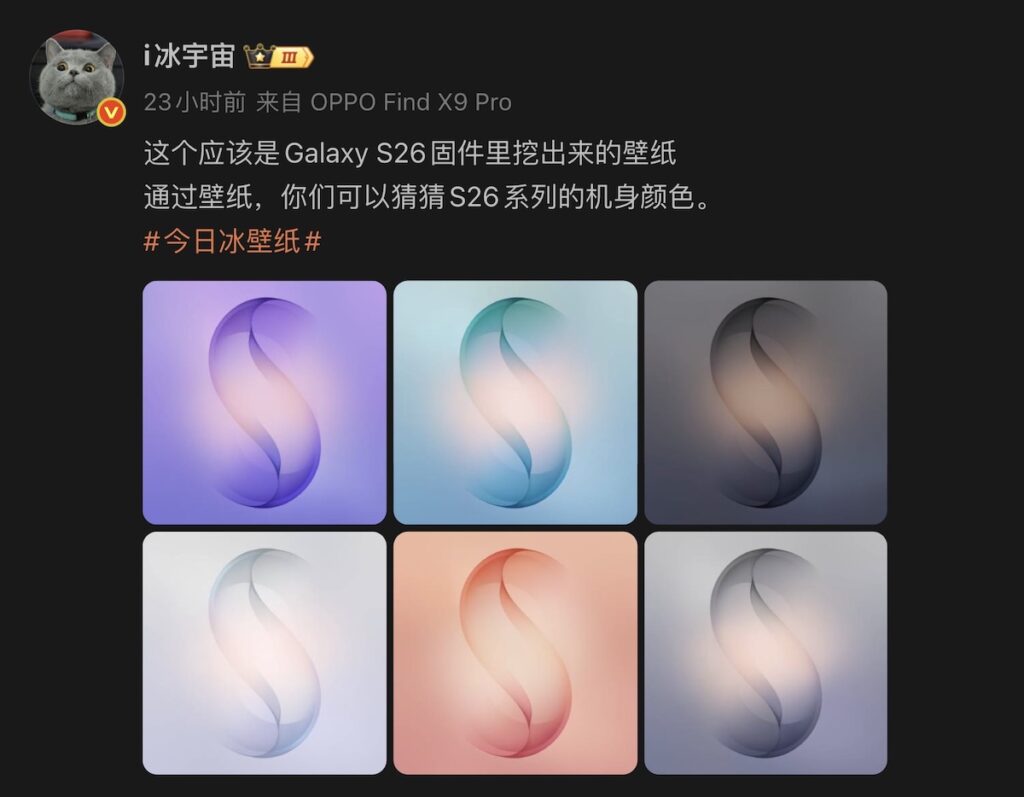Open the cat profile picture of i冰宇宙

[77, 77]
